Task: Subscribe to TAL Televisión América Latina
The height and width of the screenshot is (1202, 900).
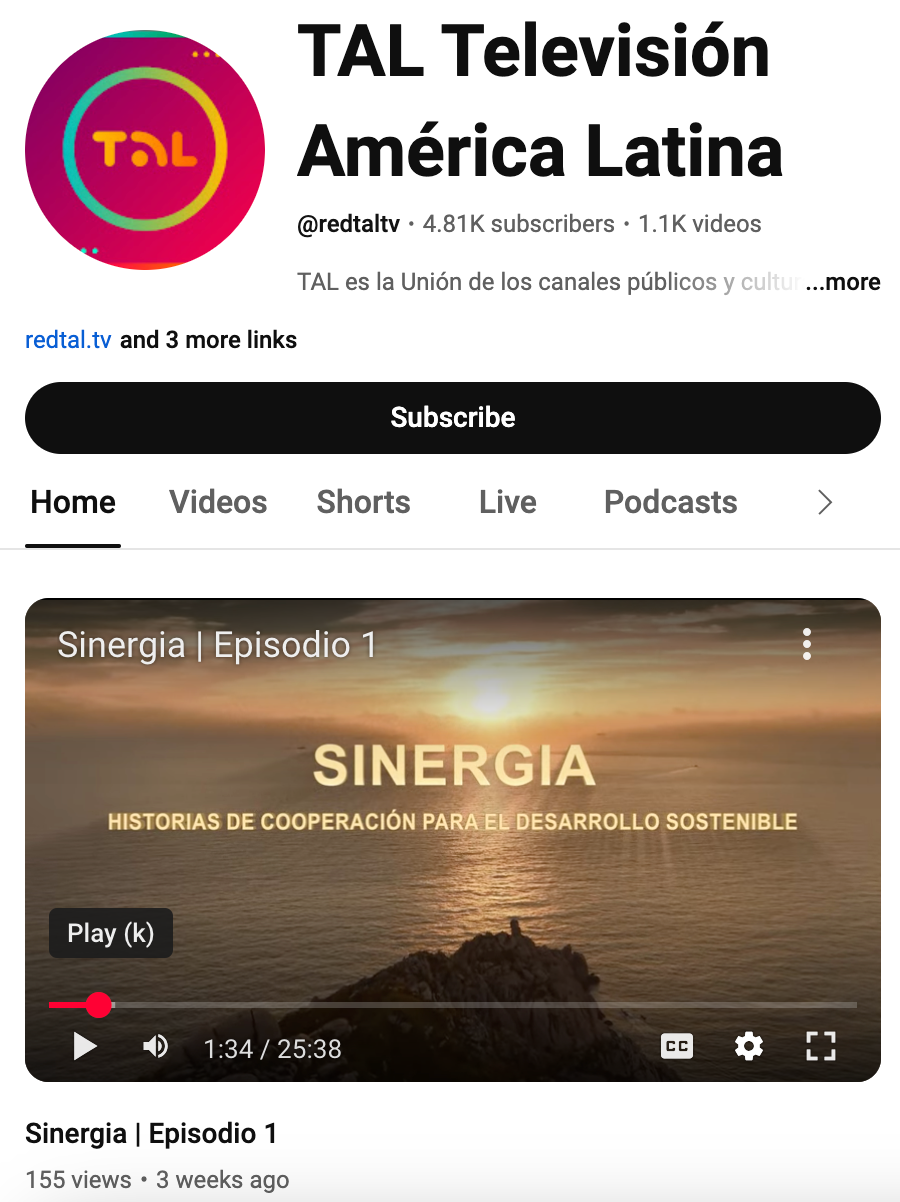Action: tap(452, 418)
